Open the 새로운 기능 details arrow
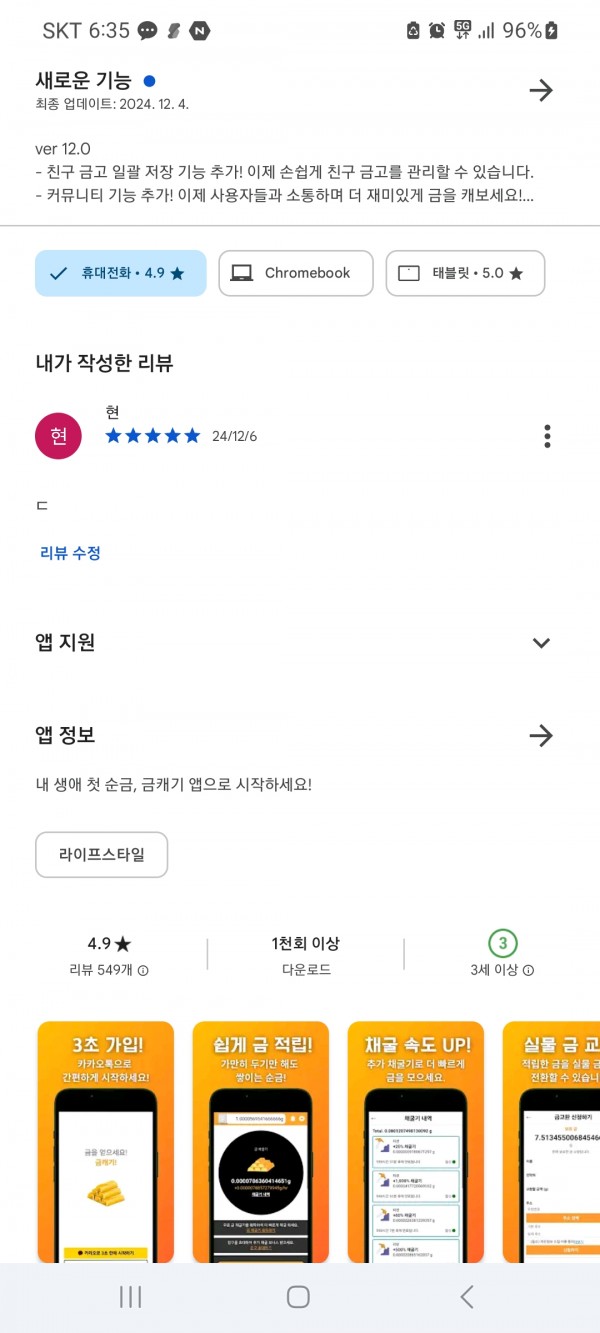This screenshot has width=600, height=1333. click(541, 91)
